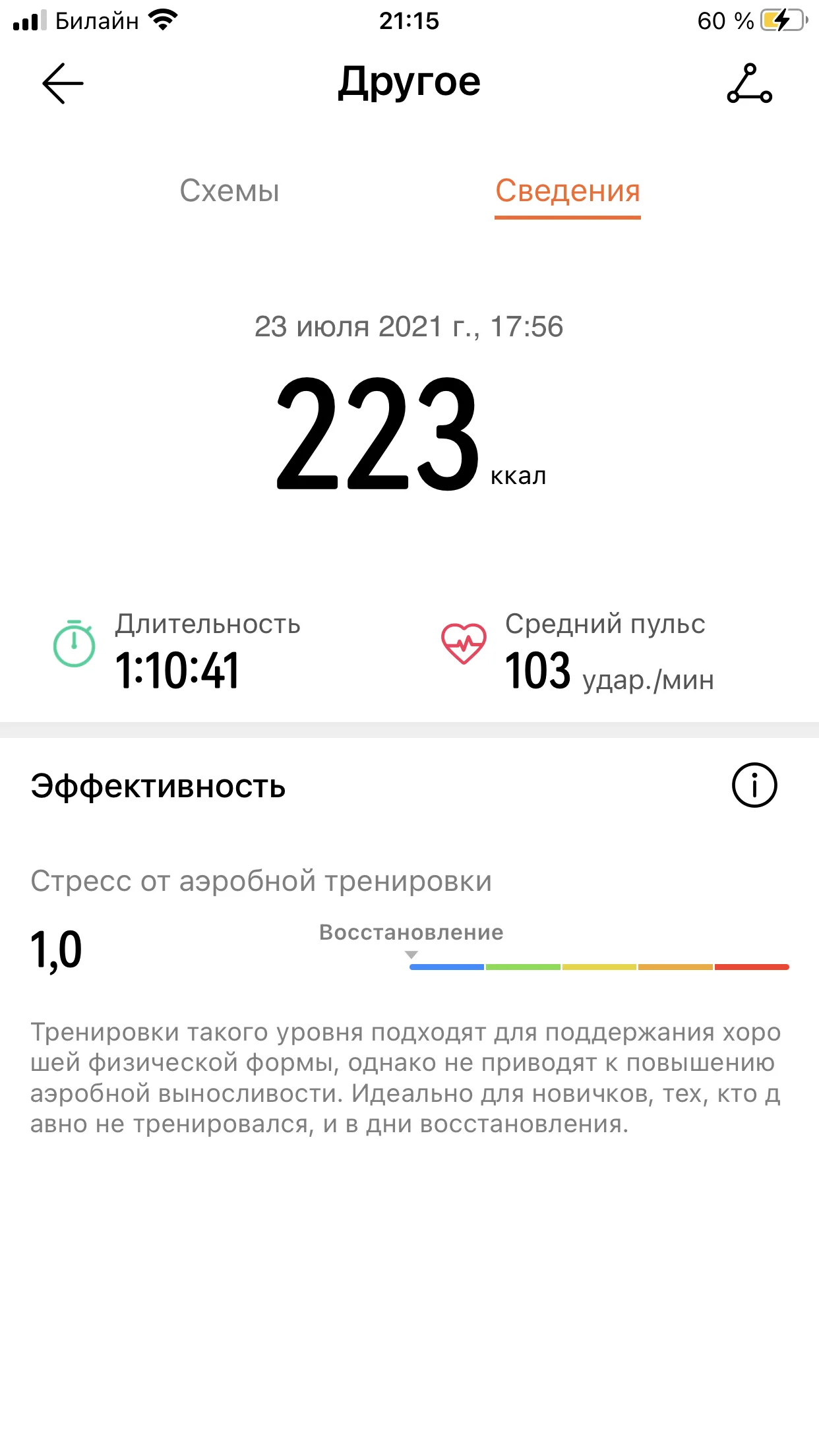This screenshot has height=1456, width=819.
Task: Tap the clock 21:15 in status bar
Action: point(409,20)
